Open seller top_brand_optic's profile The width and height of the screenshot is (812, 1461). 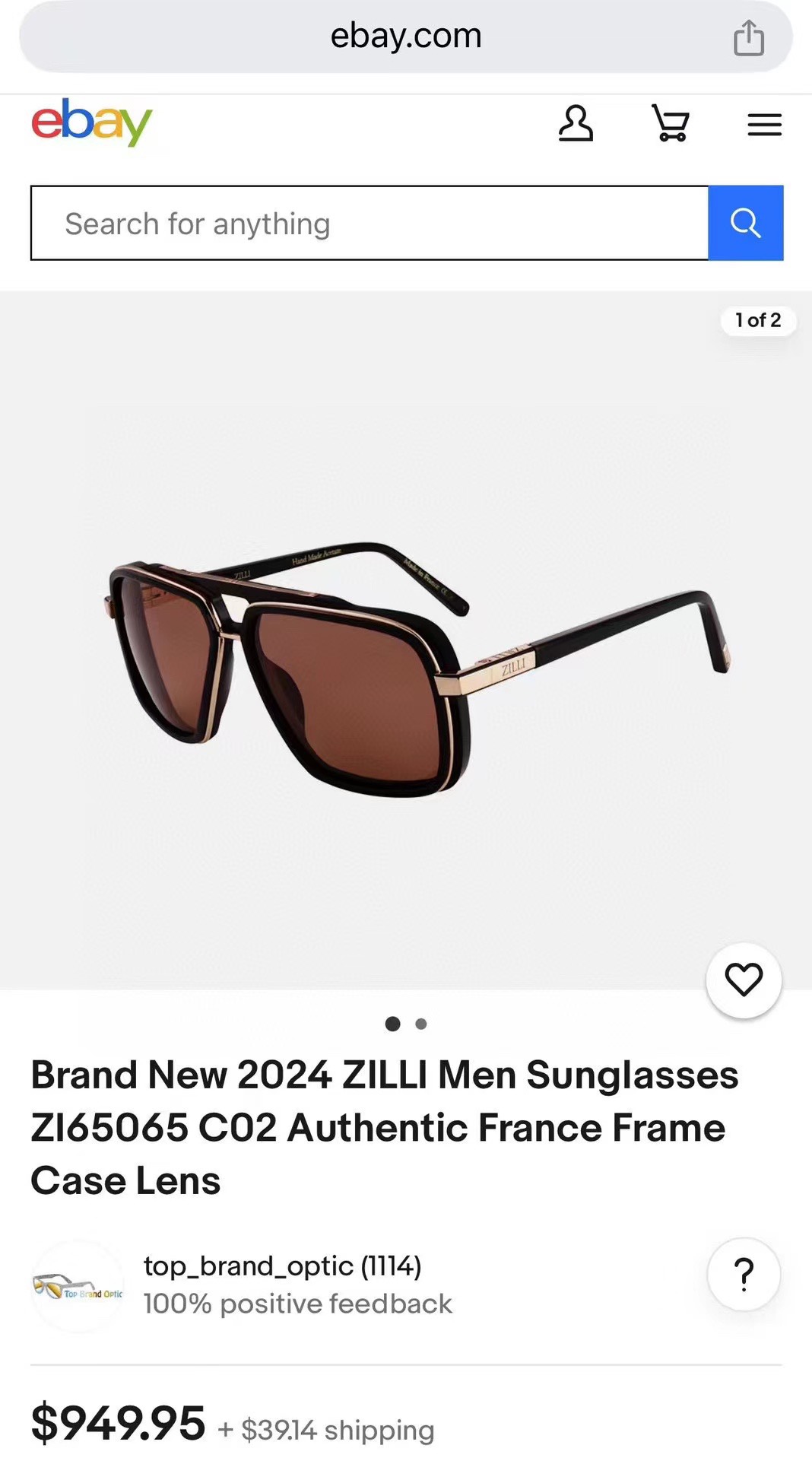[282, 1266]
